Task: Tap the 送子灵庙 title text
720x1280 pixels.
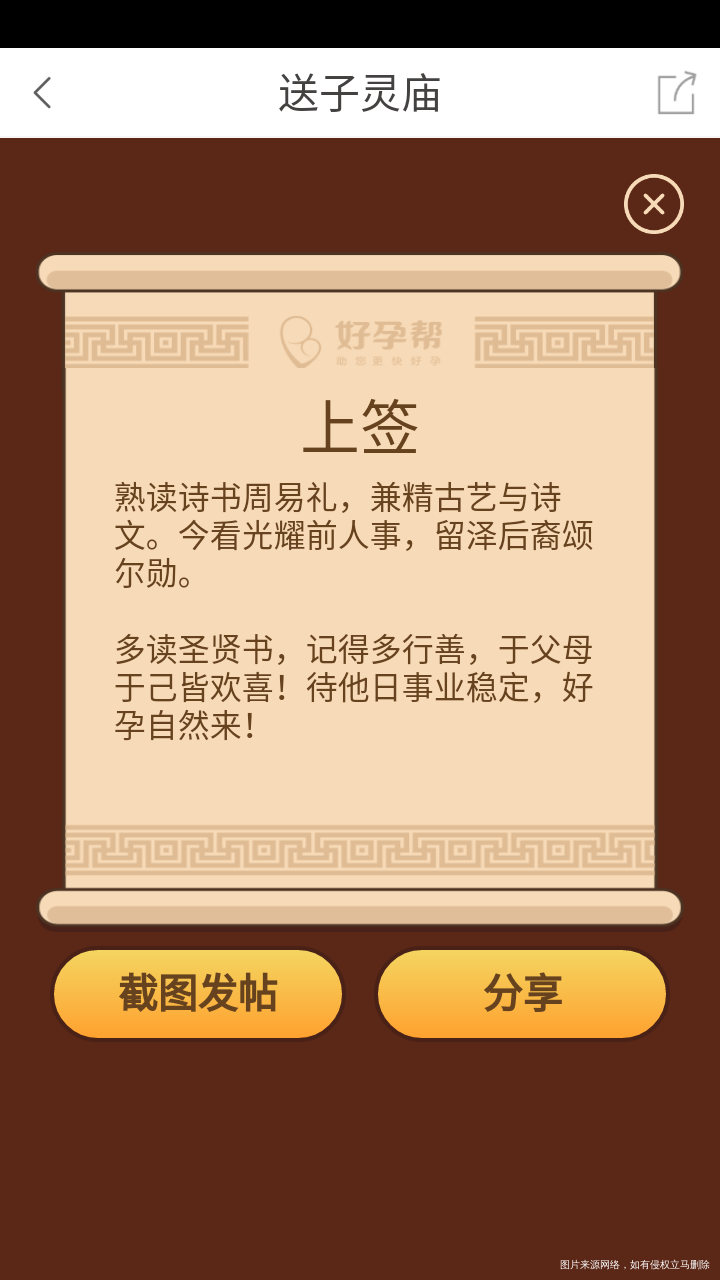Action: (360, 90)
